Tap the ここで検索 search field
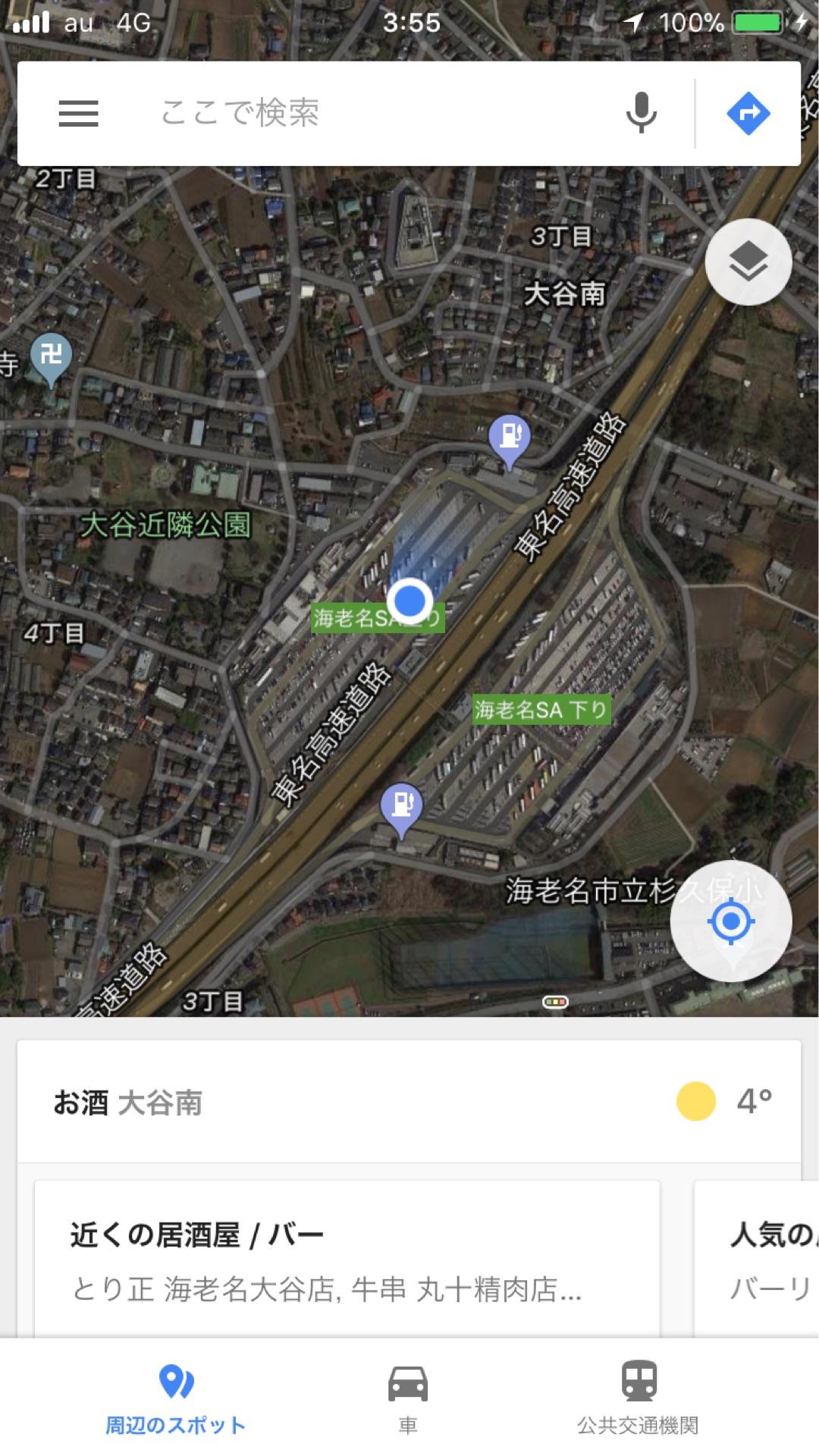 click(x=341, y=112)
